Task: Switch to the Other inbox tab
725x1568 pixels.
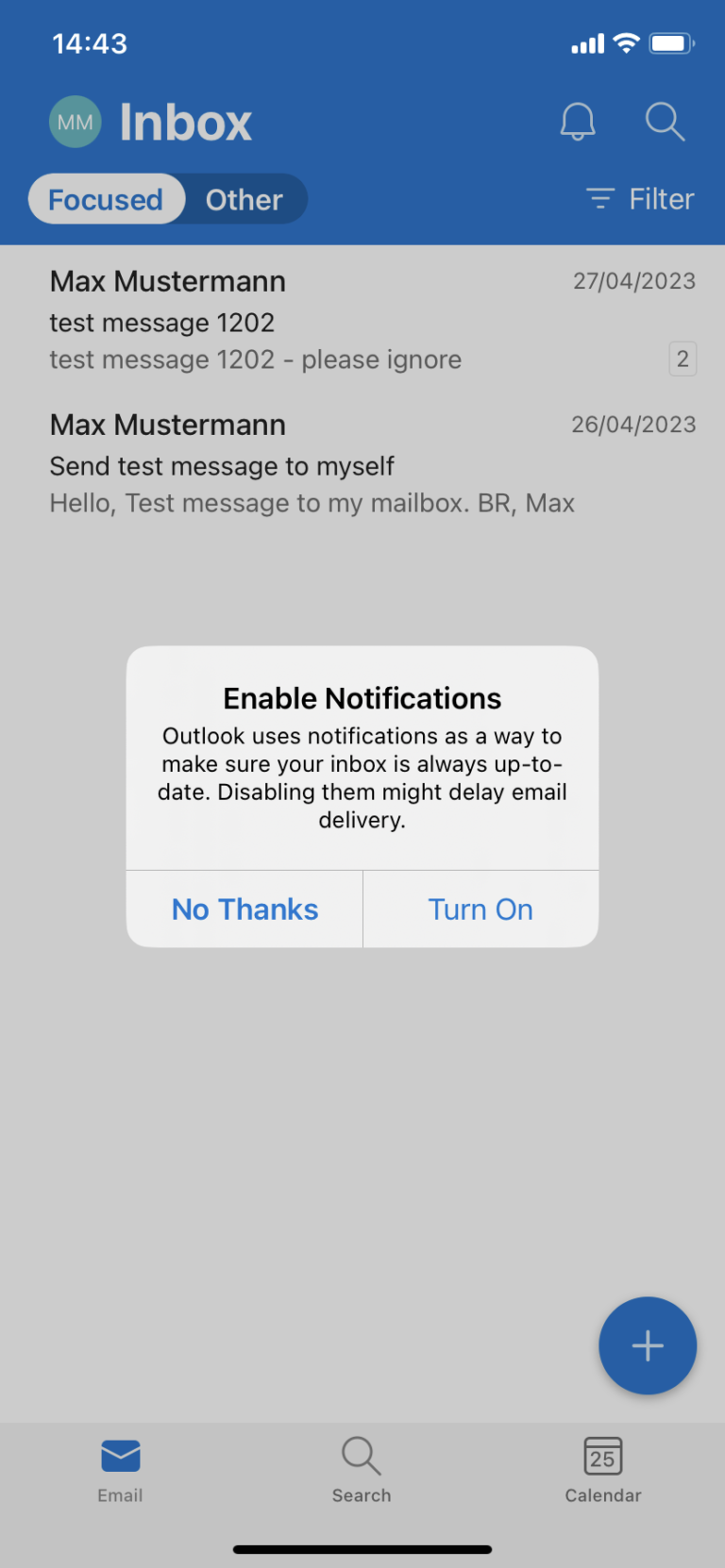Action: (x=244, y=198)
